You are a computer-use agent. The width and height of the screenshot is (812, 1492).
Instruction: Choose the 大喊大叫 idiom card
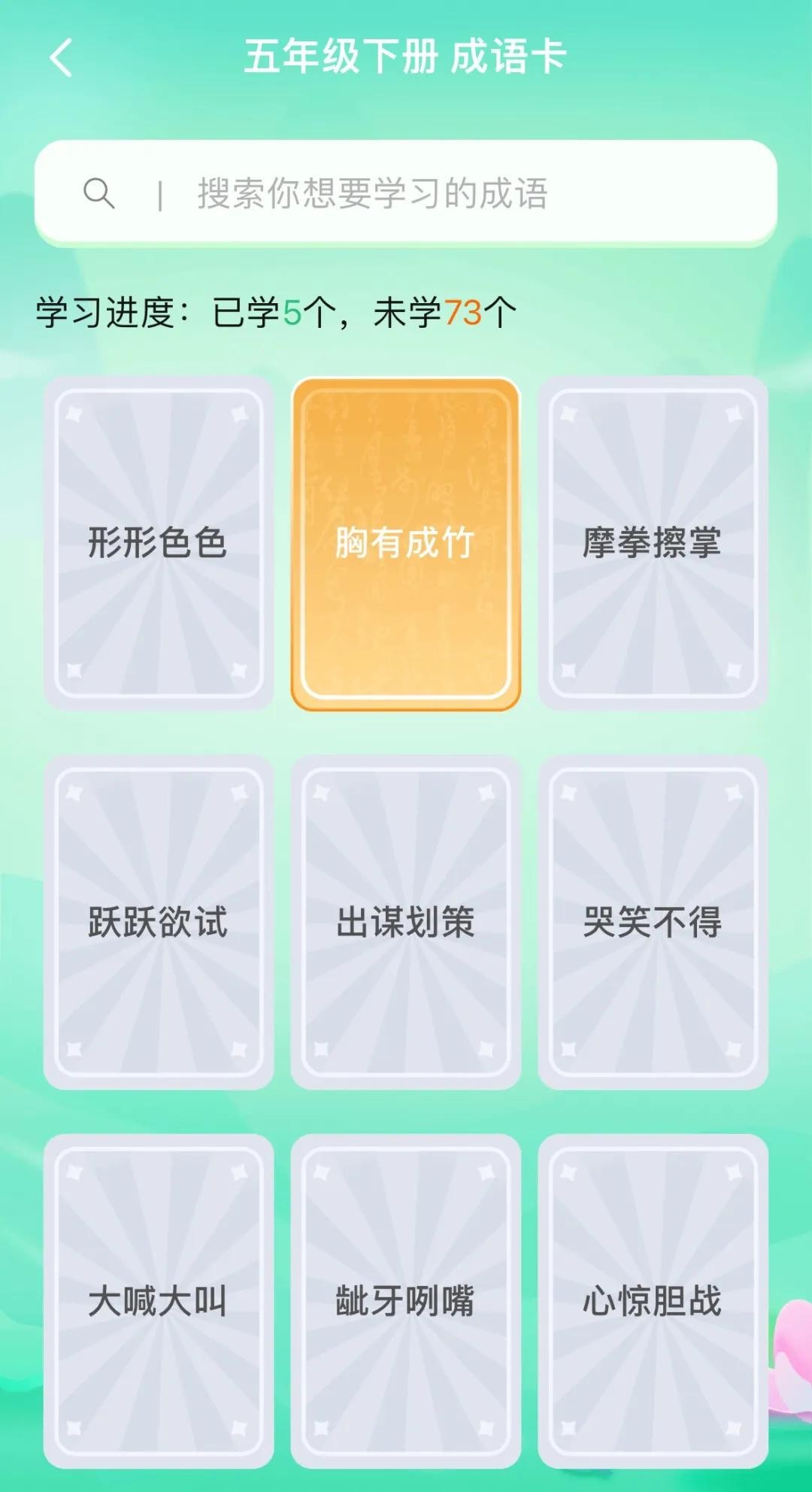tap(158, 1301)
